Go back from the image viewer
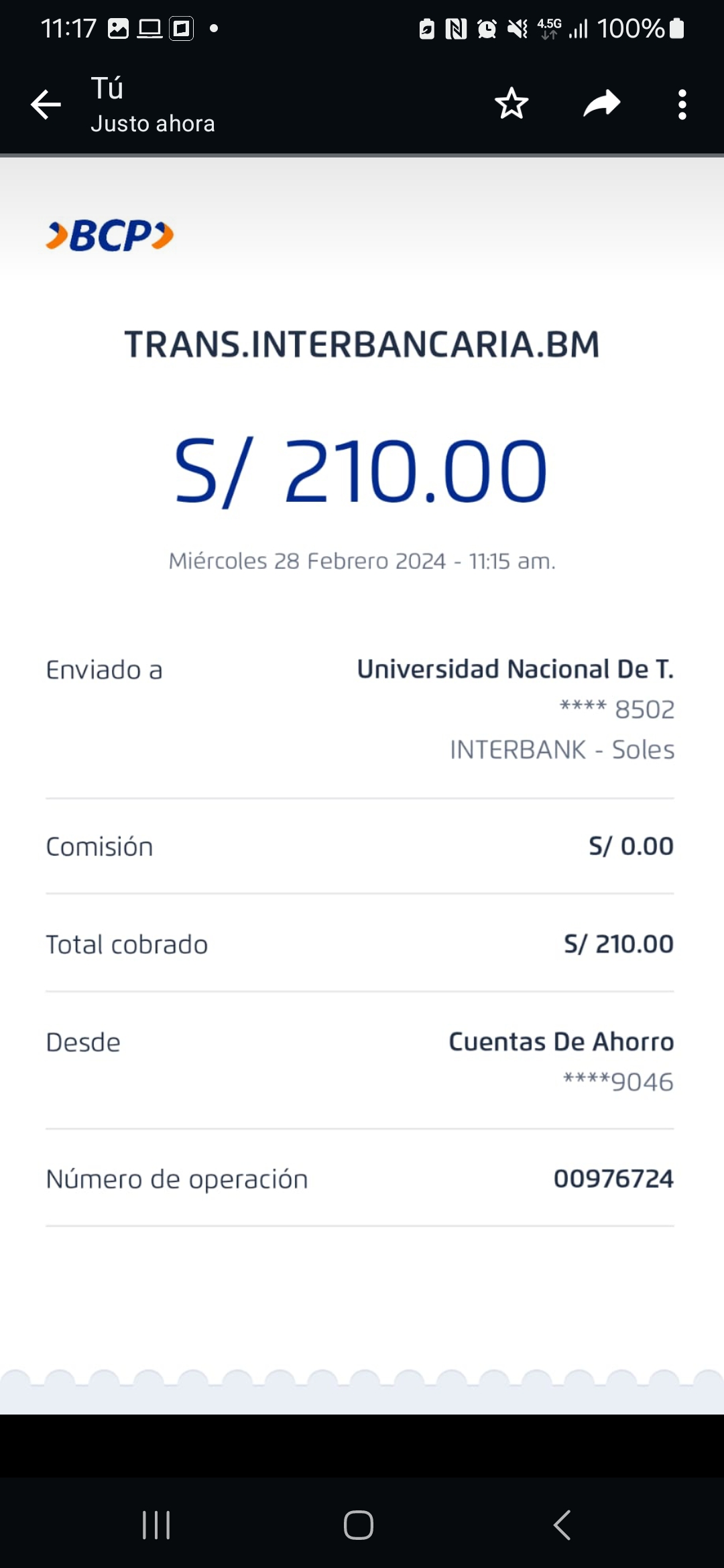The image size is (724, 1568). point(46,105)
